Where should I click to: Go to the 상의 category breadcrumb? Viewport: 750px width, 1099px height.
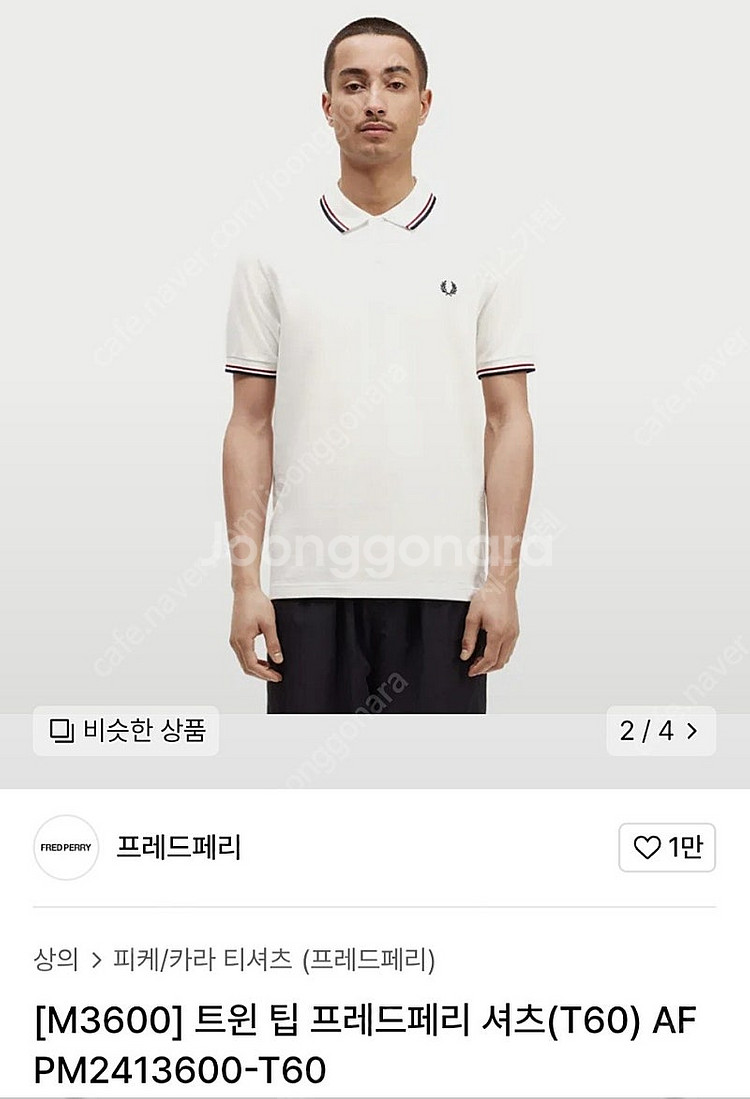(x=56, y=960)
